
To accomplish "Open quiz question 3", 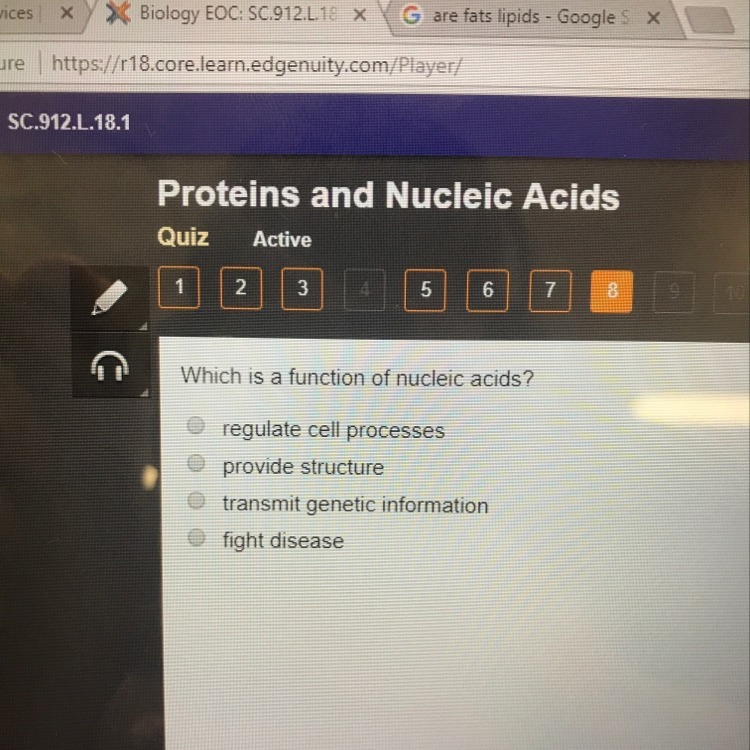I will point(302,289).
